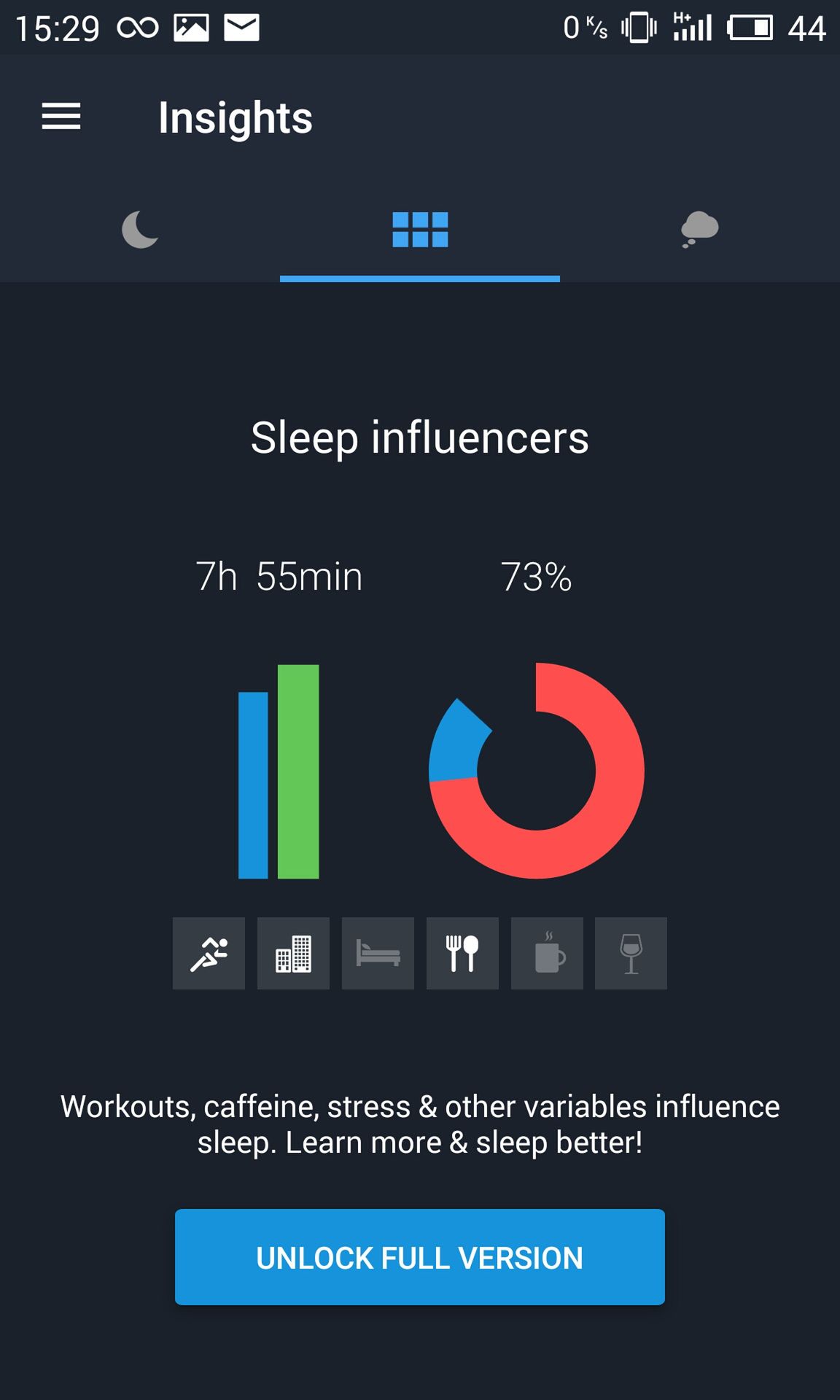
Task: Select the bed influencer icon
Action: point(378,953)
